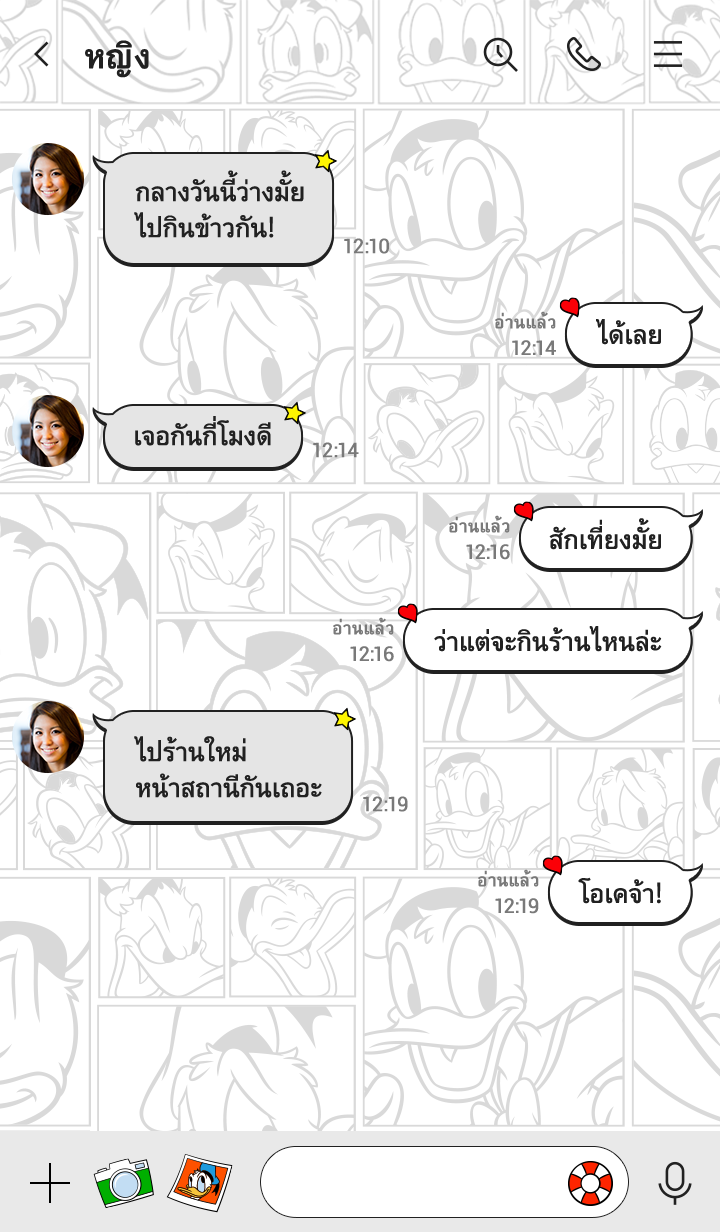The height and width of the screenshot is (1232, 720).
Task: Start a voice call with หญิง
Action: pos(583,54)
